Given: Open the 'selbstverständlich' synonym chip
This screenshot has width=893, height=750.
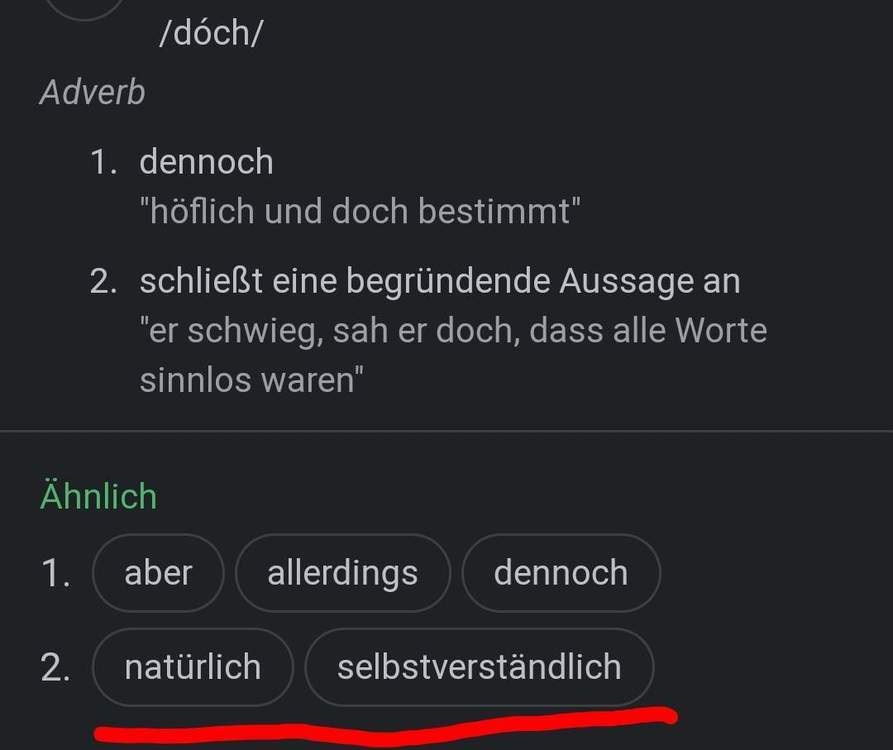Looking at the screenshot, I should tap(478, 667).
